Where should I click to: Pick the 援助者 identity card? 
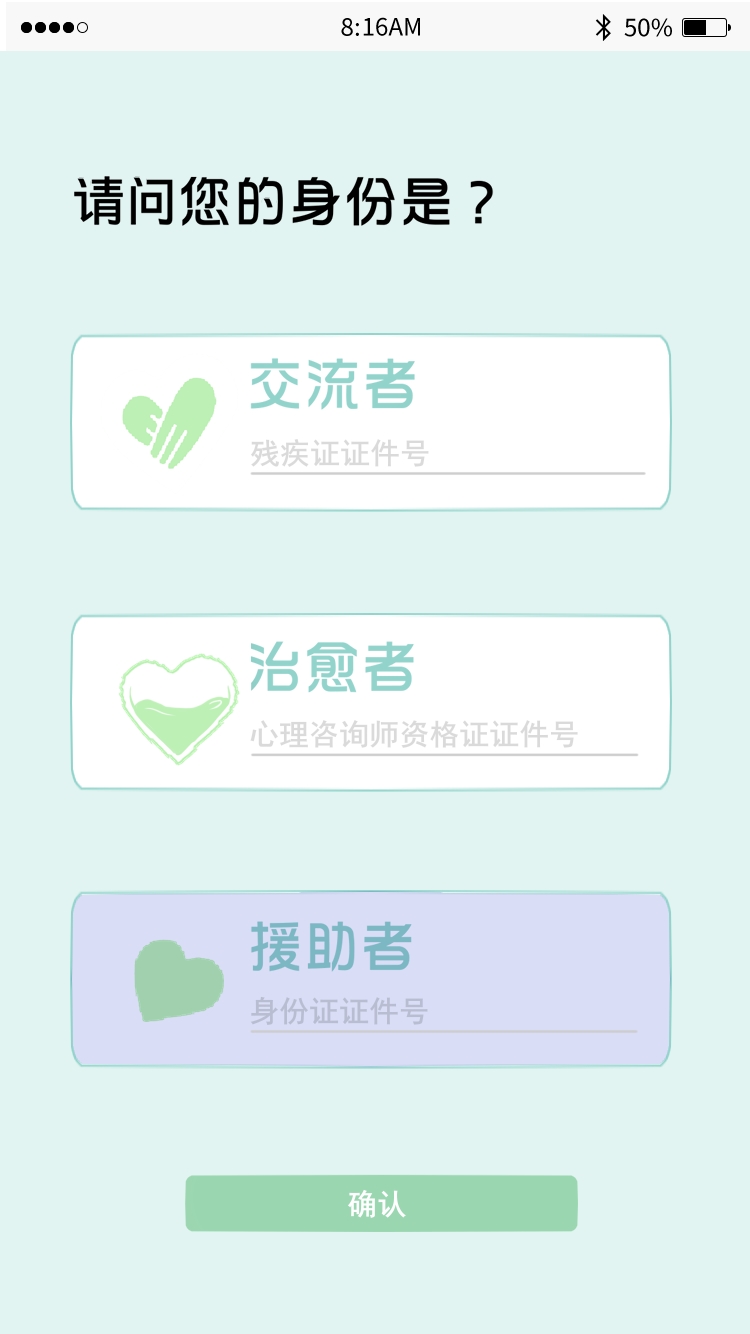(x=332, y=946)
